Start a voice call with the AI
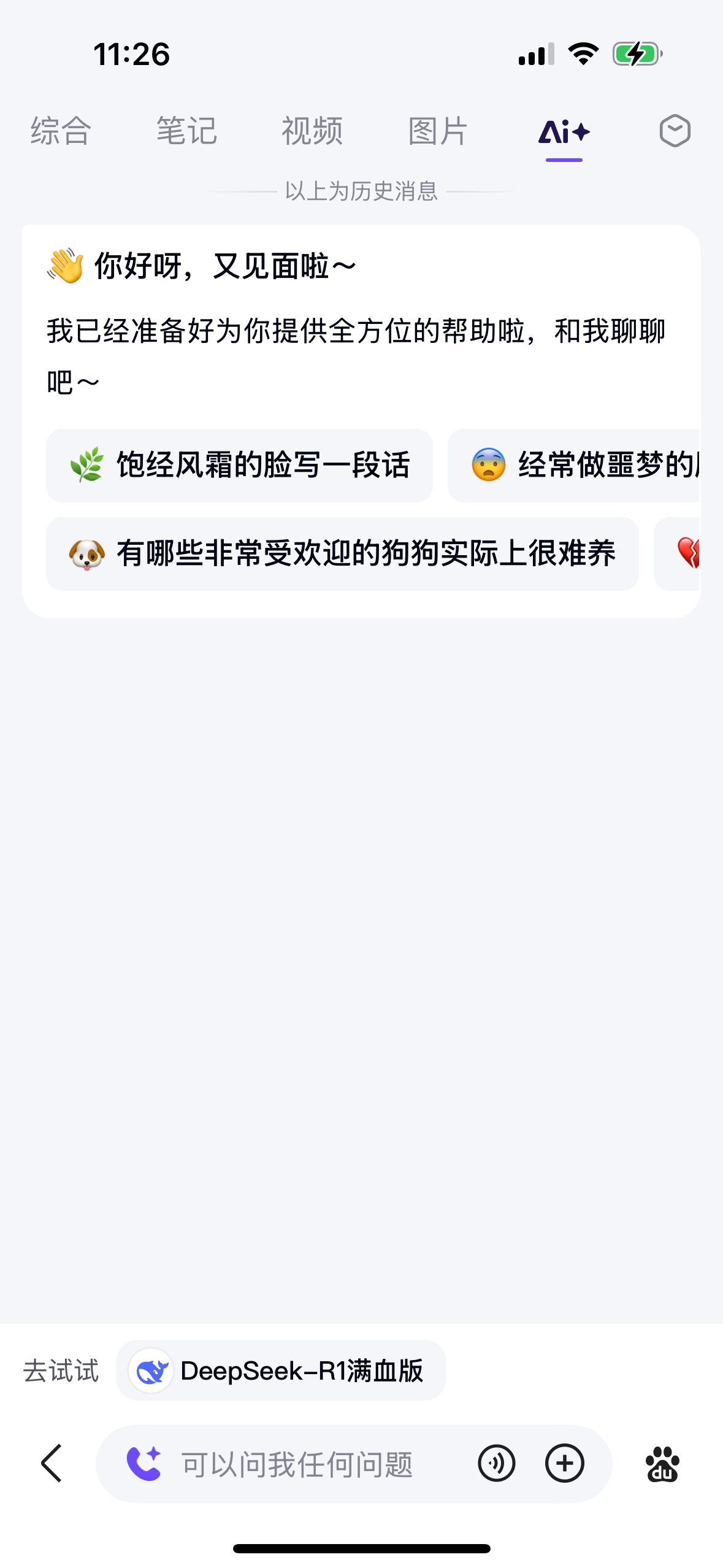Screen dimensions: 723x1568 (x=144, y=1463)
